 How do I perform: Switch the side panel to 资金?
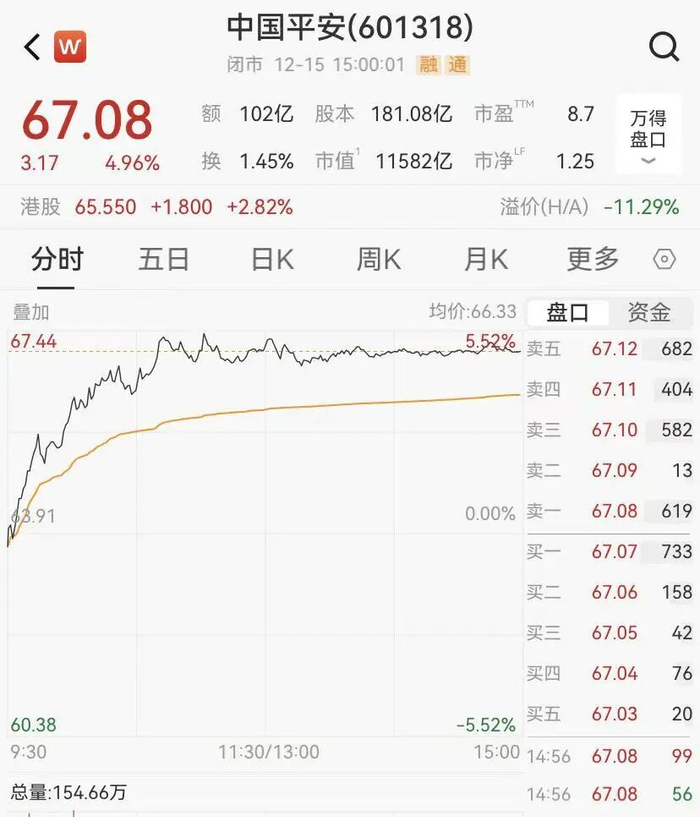tap(649, 313)
